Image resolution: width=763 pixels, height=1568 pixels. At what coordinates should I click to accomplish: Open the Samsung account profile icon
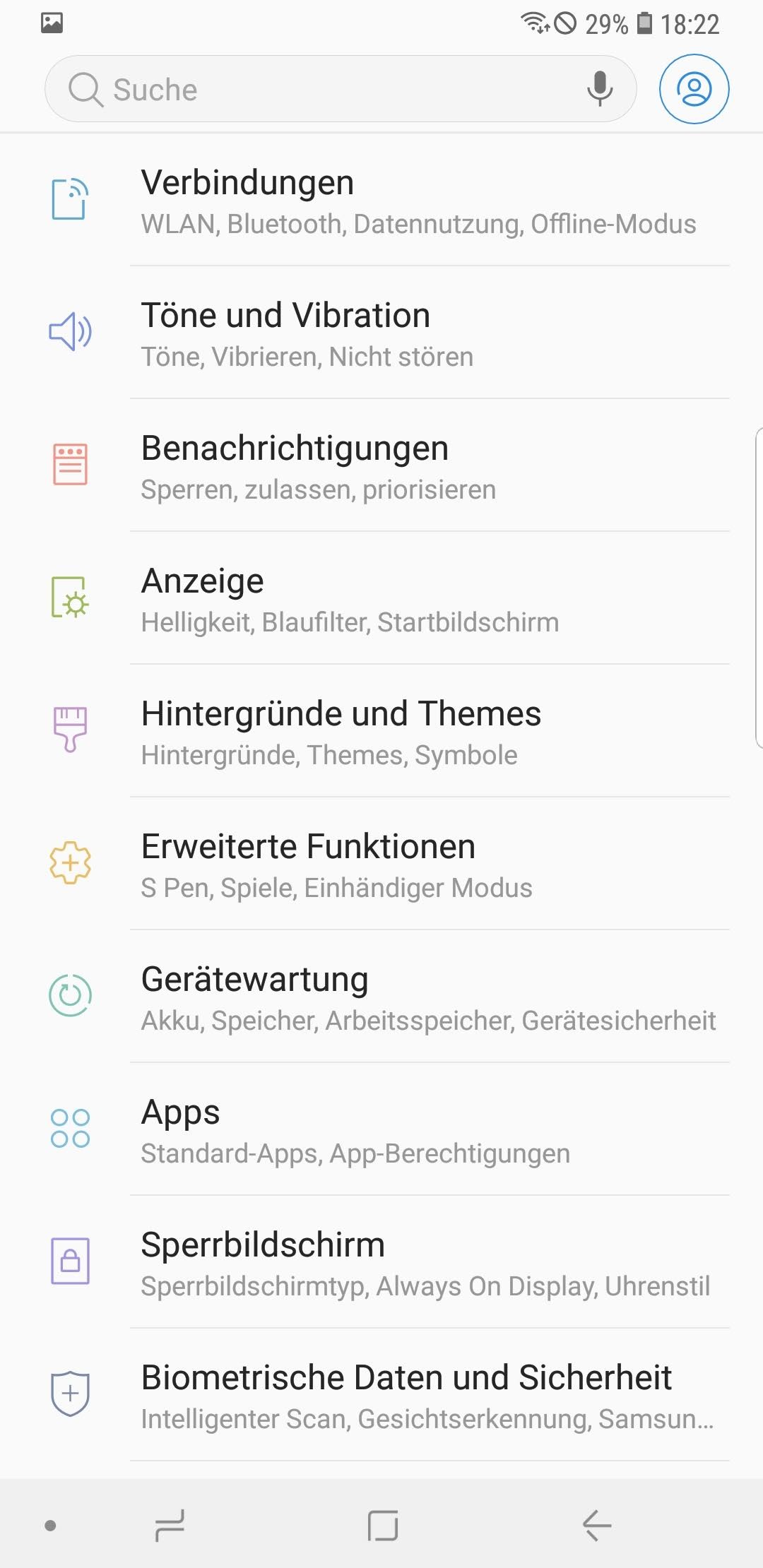tap(694, 89)
